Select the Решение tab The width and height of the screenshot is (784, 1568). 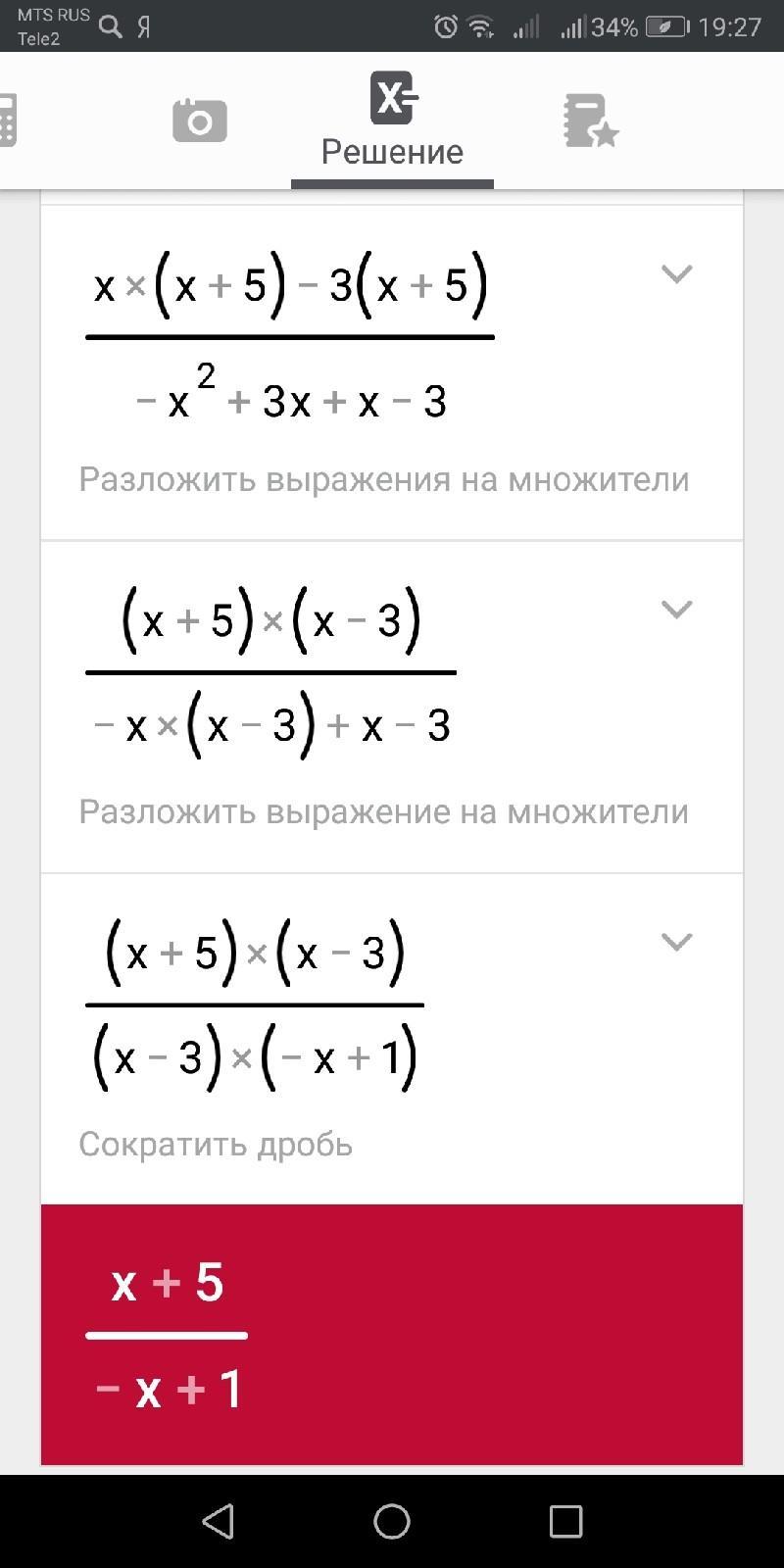point(392,120)
